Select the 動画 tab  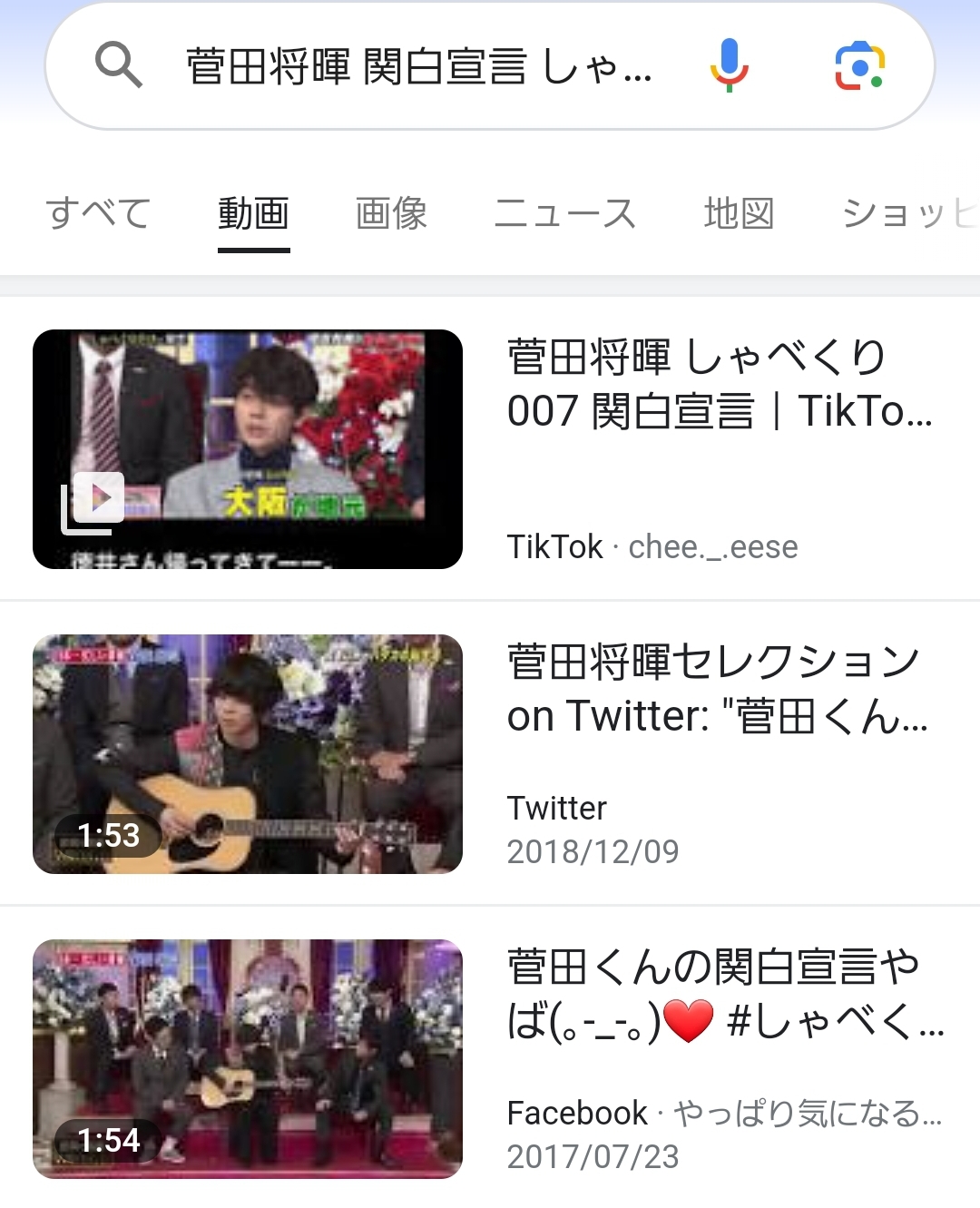tap(253, 214)
